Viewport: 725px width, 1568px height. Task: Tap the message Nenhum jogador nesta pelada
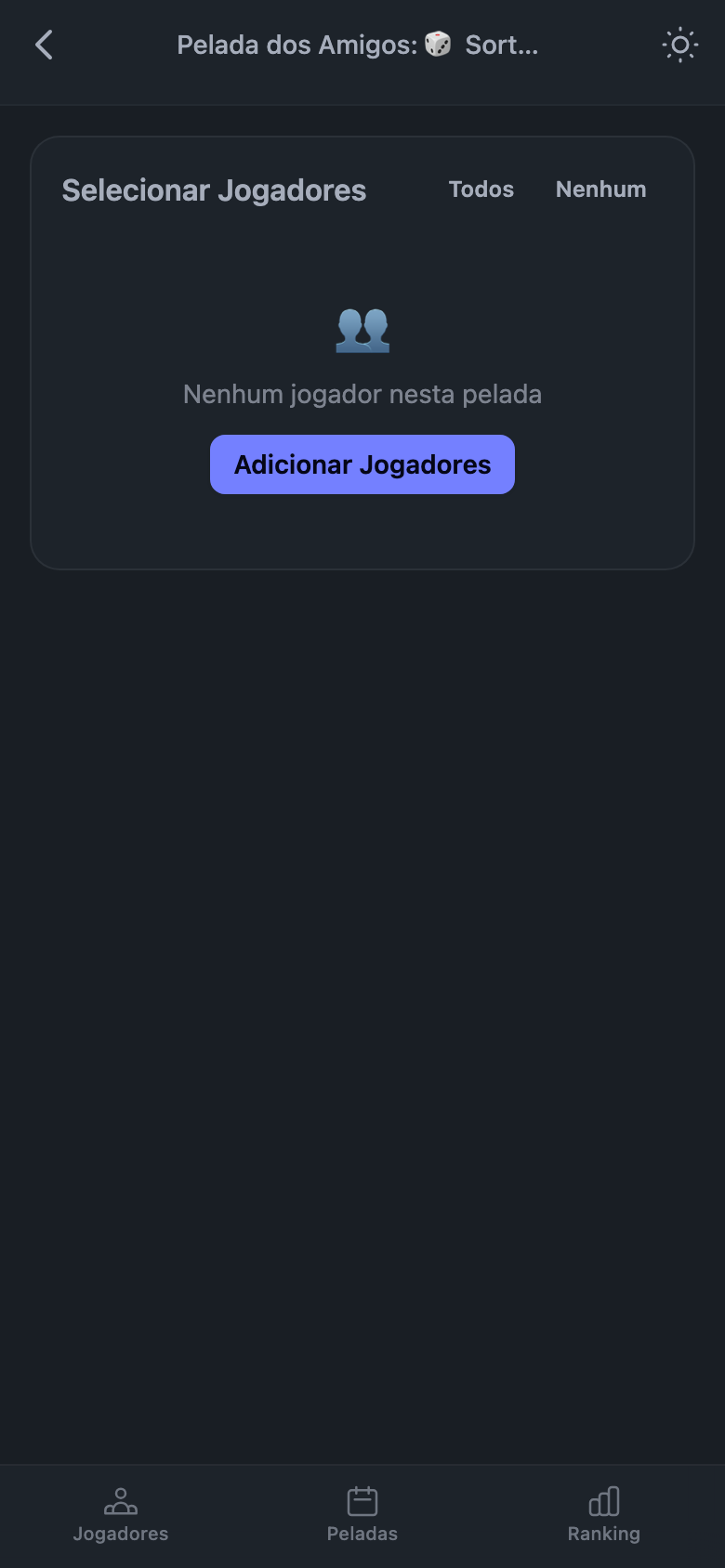[362, 394]
